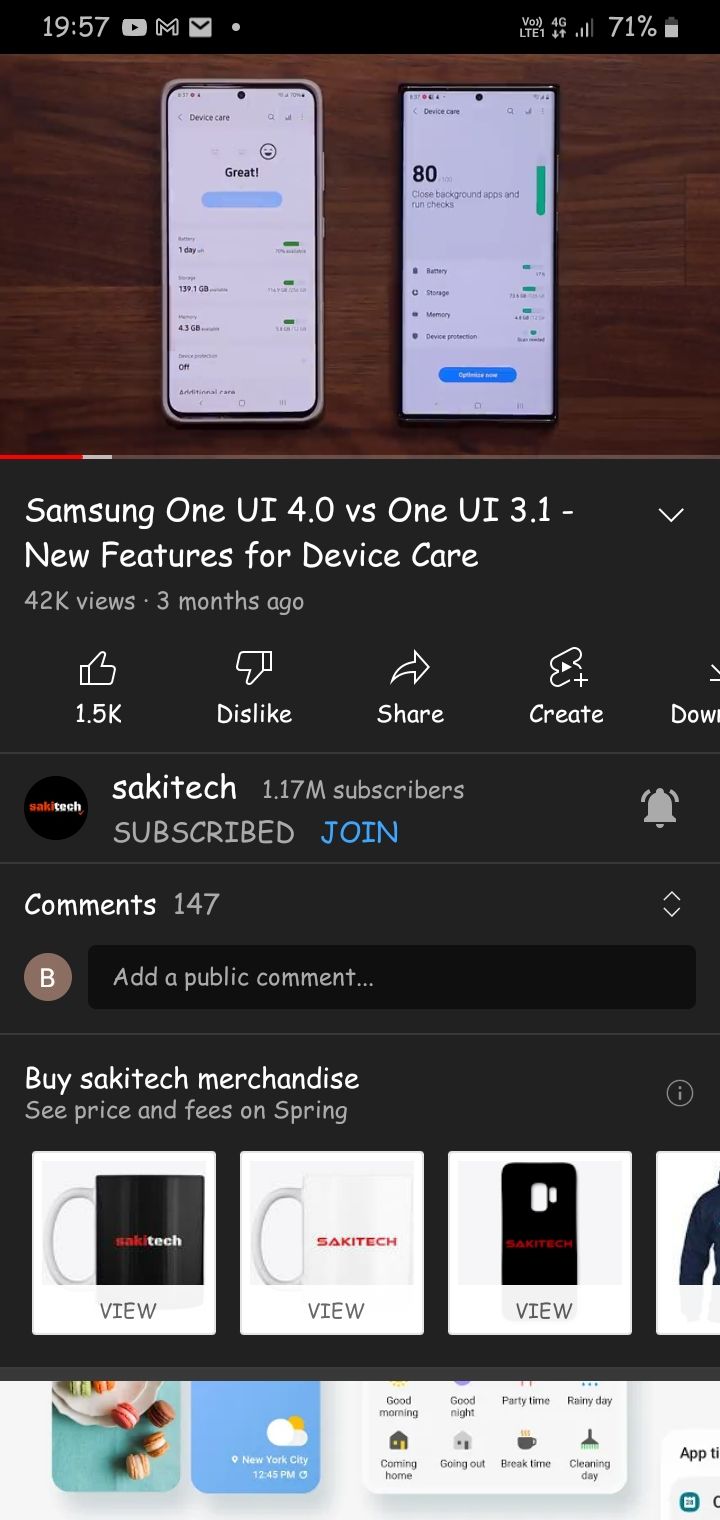View the sakitech phone case
The width and height of the screenshot is (720, 1520).
coord(540,1242)
